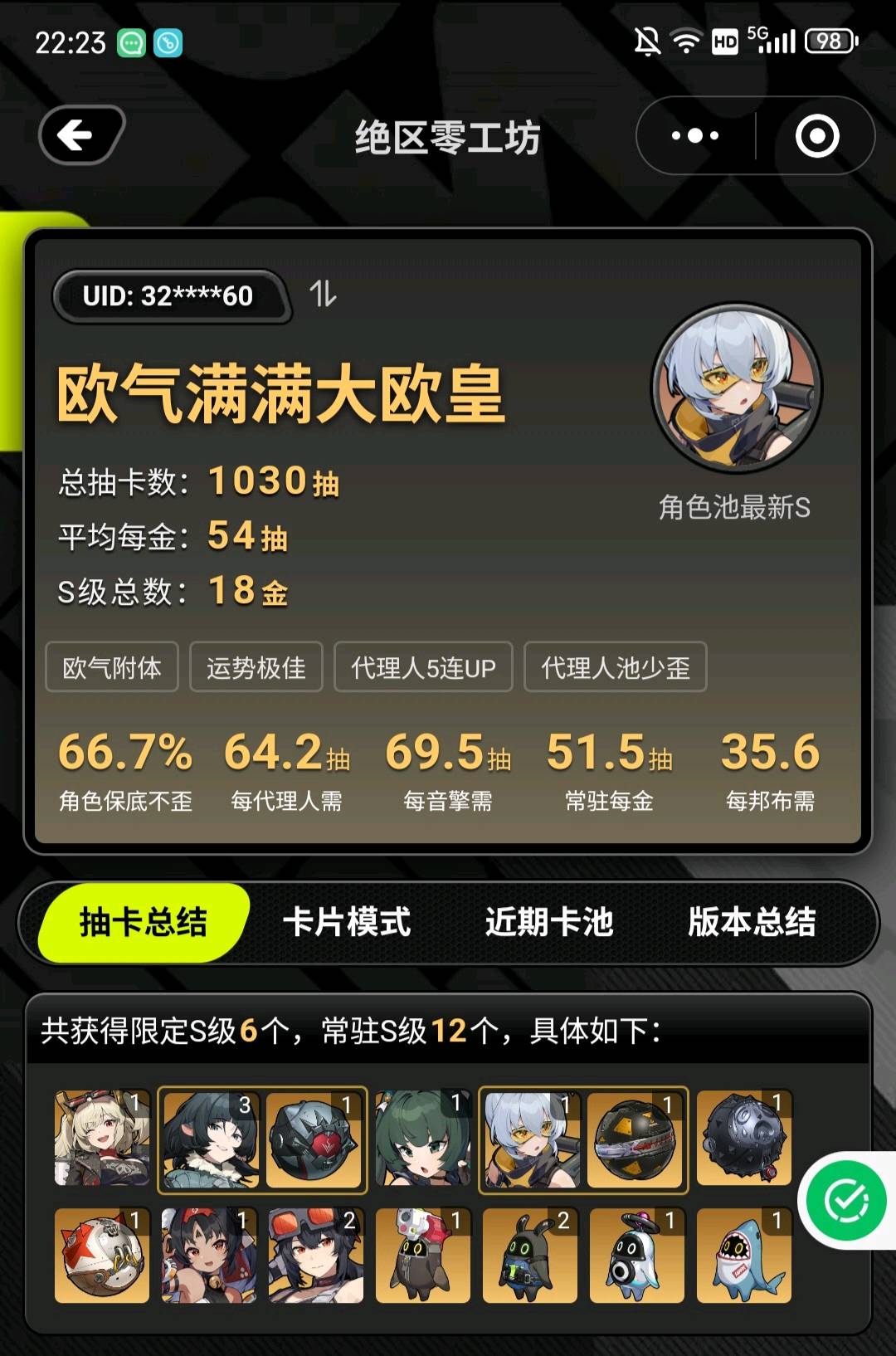The image size is (896, 1356).
Task: Tap the green floating checkmark button
Action: click(x=846, y=1200)
